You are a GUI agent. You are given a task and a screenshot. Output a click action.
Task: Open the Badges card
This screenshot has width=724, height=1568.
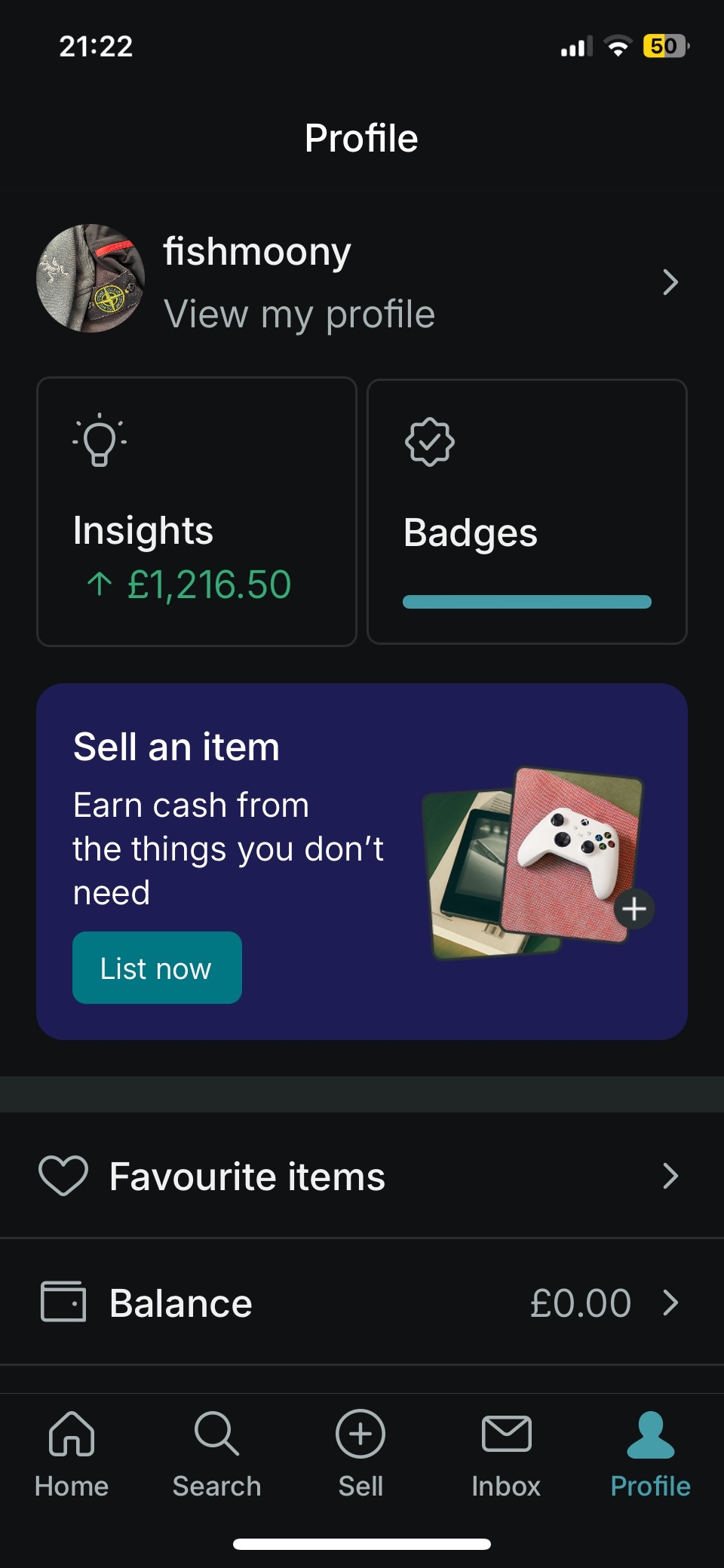click(526, 511)
